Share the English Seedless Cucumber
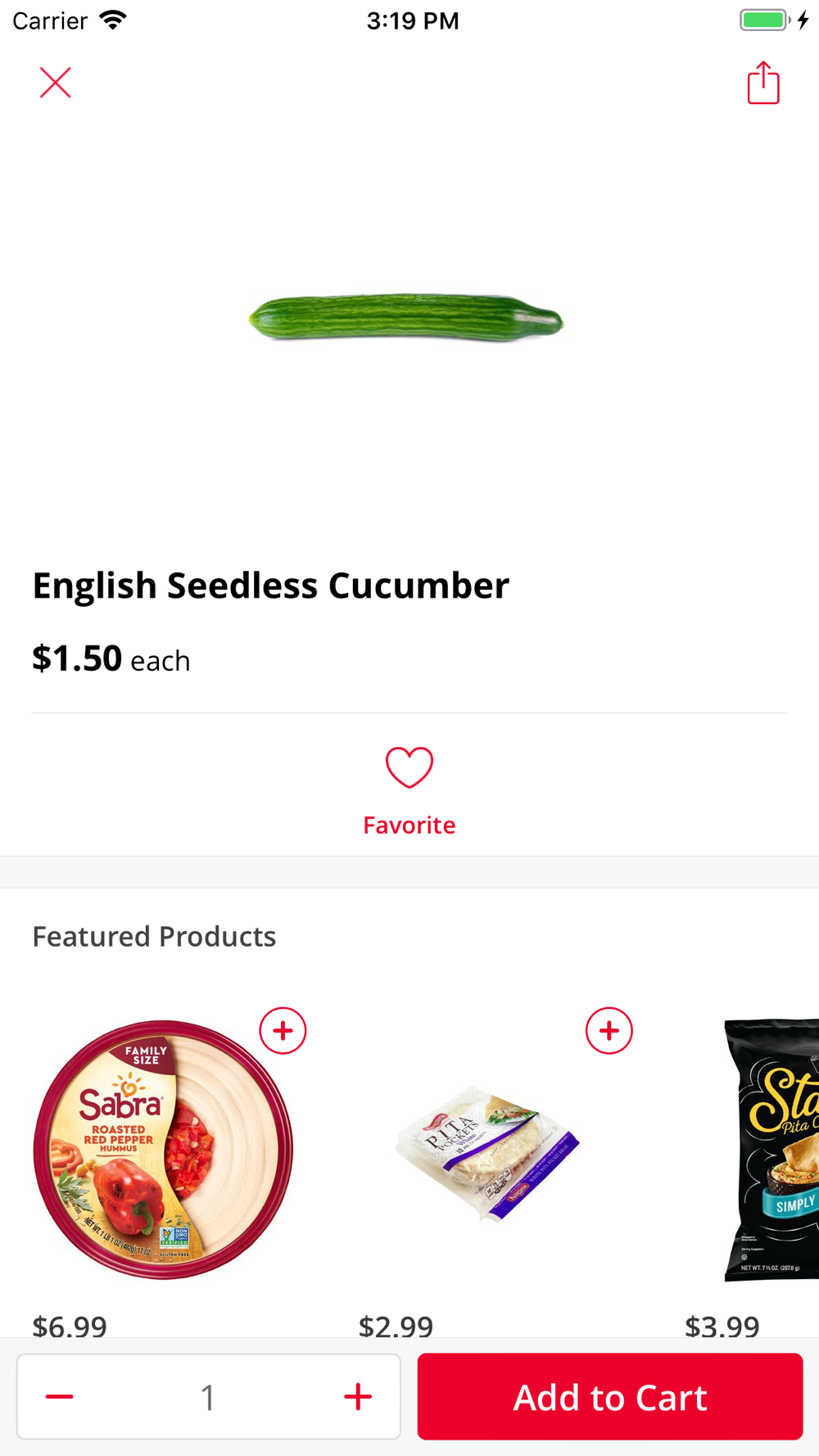The image size is (819, 1456). coord(763,83)
